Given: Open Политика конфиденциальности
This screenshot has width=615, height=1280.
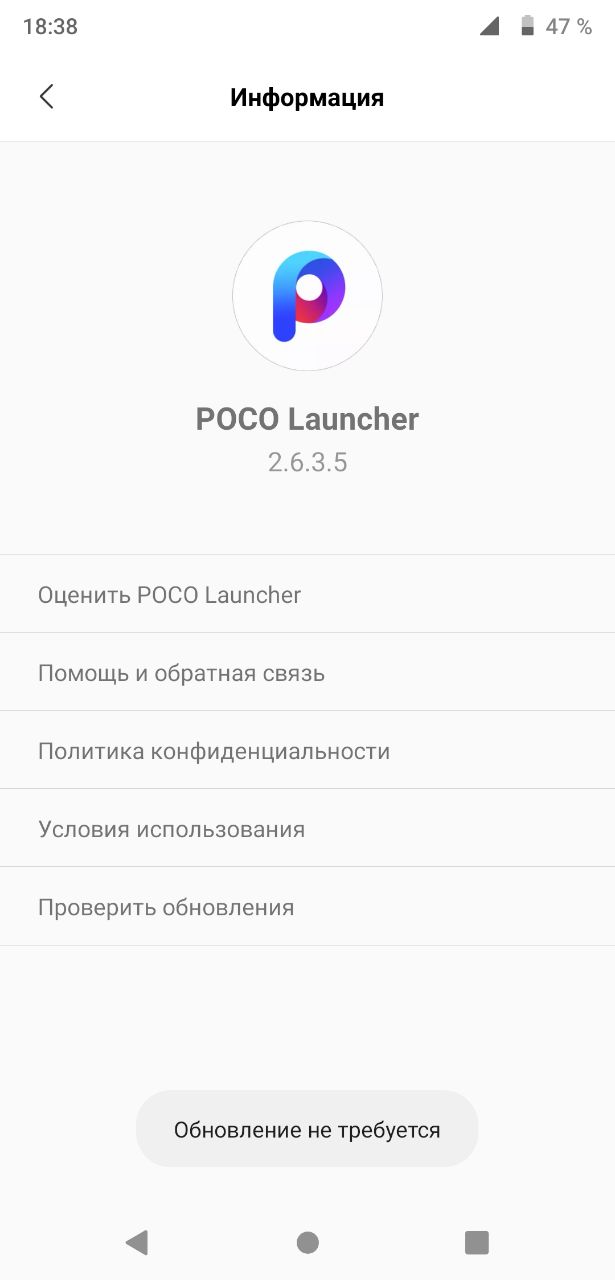Looking at the screenshot, I should (307, 750).
